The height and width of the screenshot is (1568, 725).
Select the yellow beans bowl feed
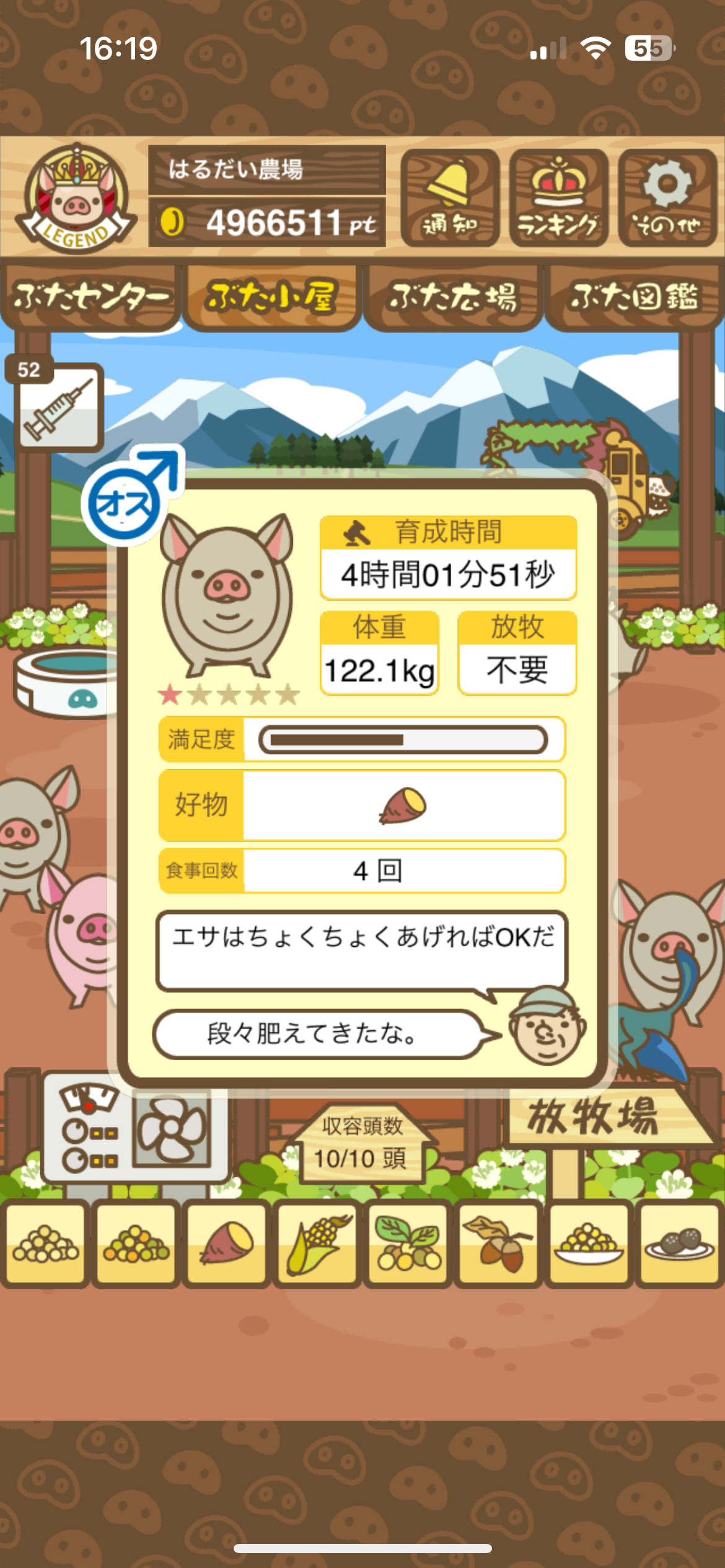589,1244
